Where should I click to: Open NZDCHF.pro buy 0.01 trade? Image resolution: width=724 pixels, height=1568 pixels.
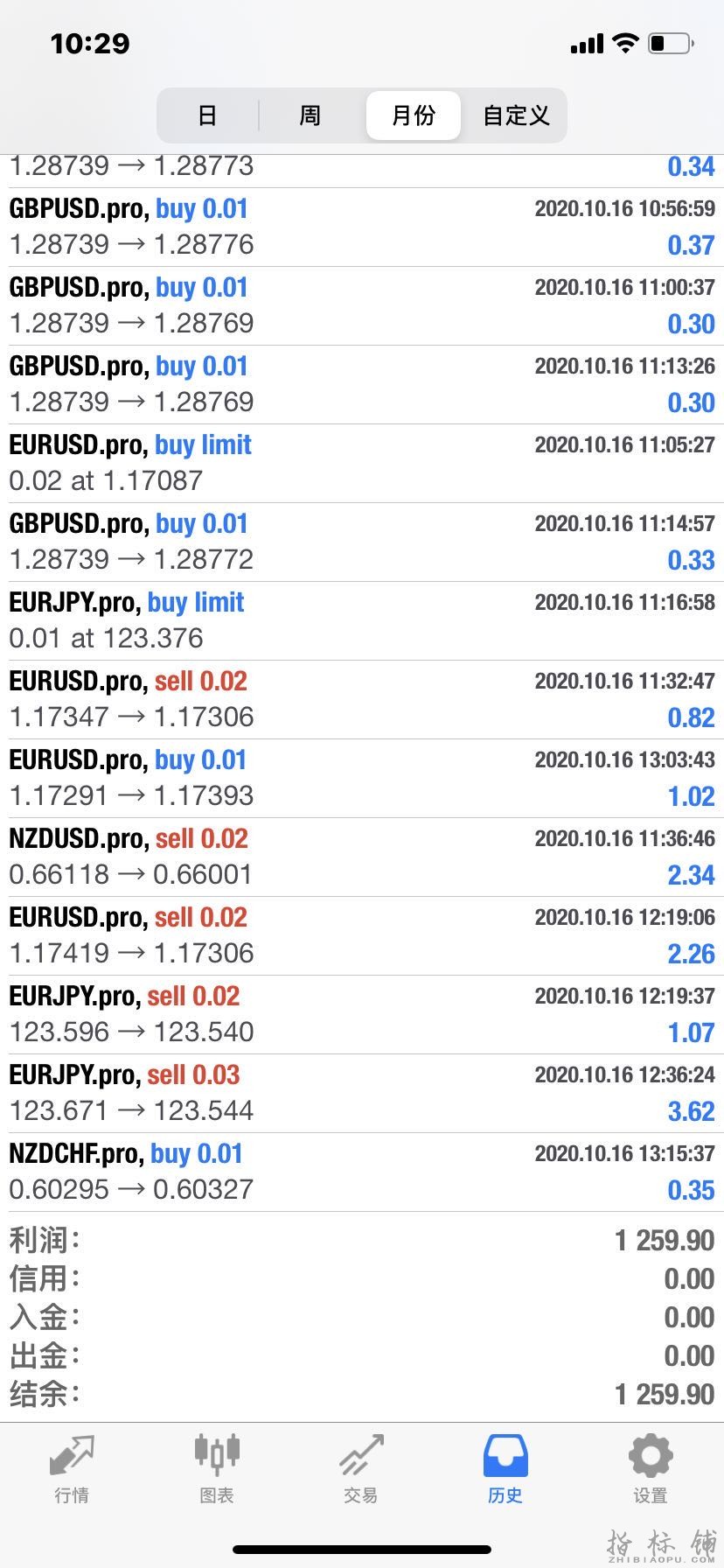click(362, 1172)
